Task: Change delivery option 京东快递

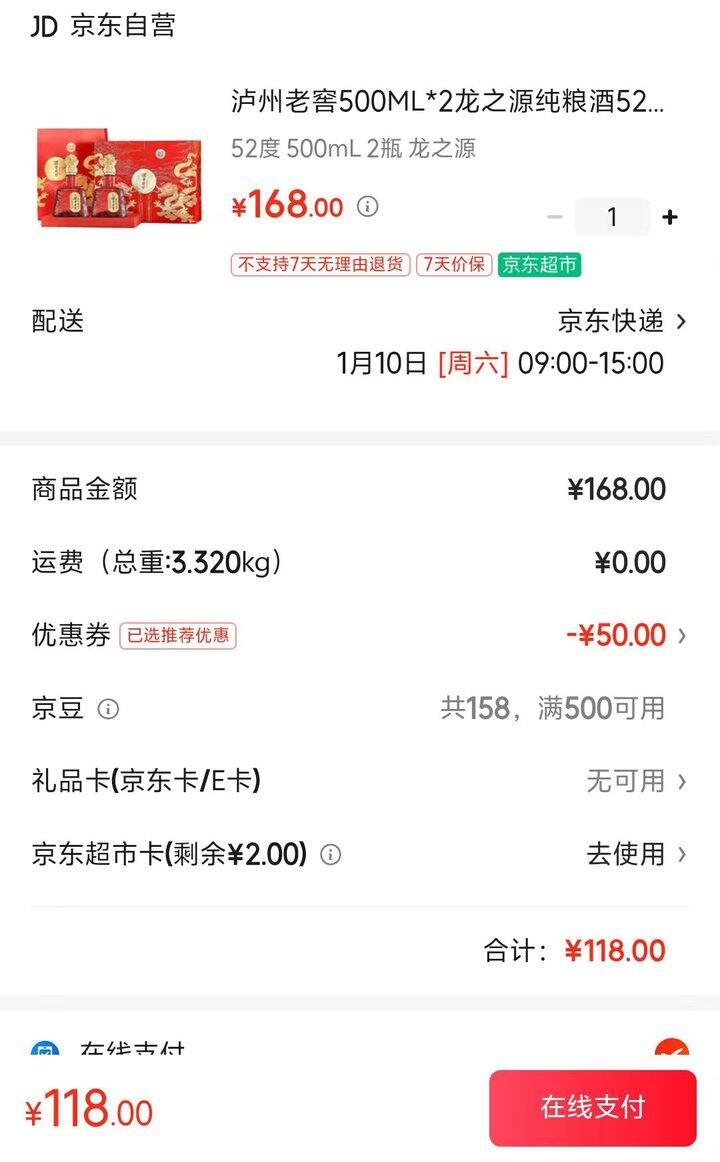Action: (x=622, y=321)
